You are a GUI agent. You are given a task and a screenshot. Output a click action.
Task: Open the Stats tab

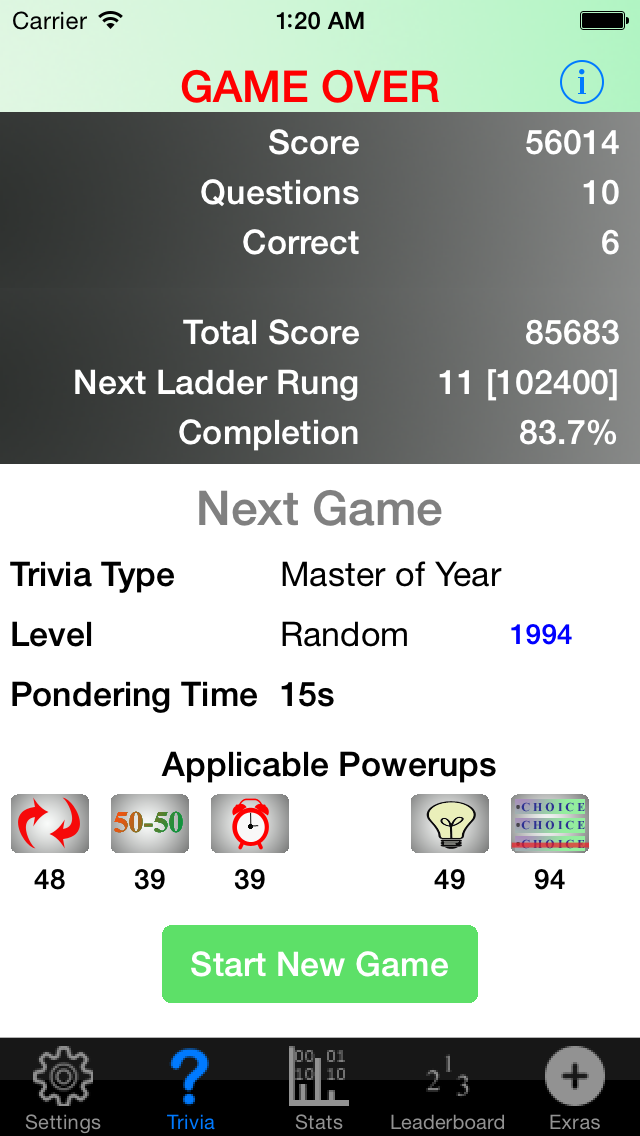(x=318, y=1088)
